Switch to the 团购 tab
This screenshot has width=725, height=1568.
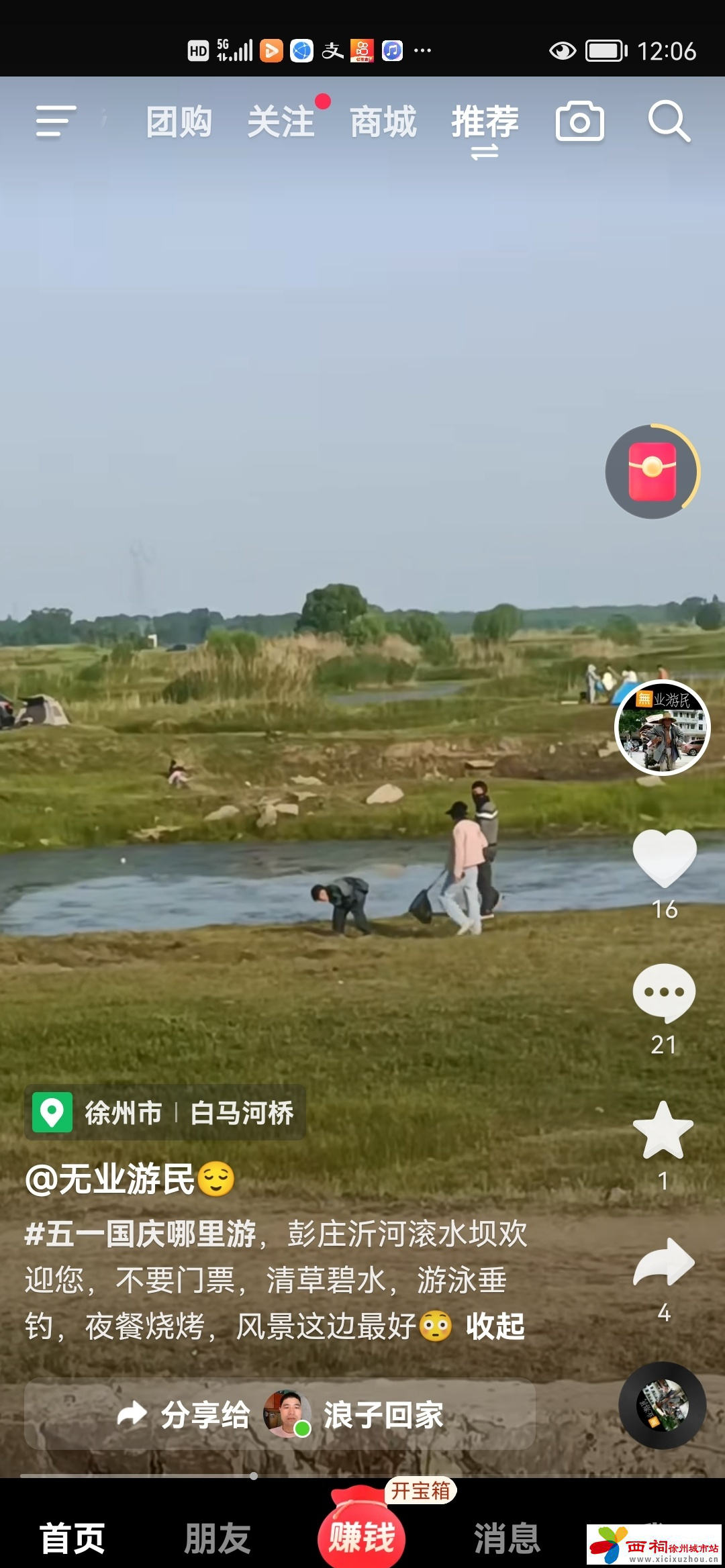(x=179, y=122)
